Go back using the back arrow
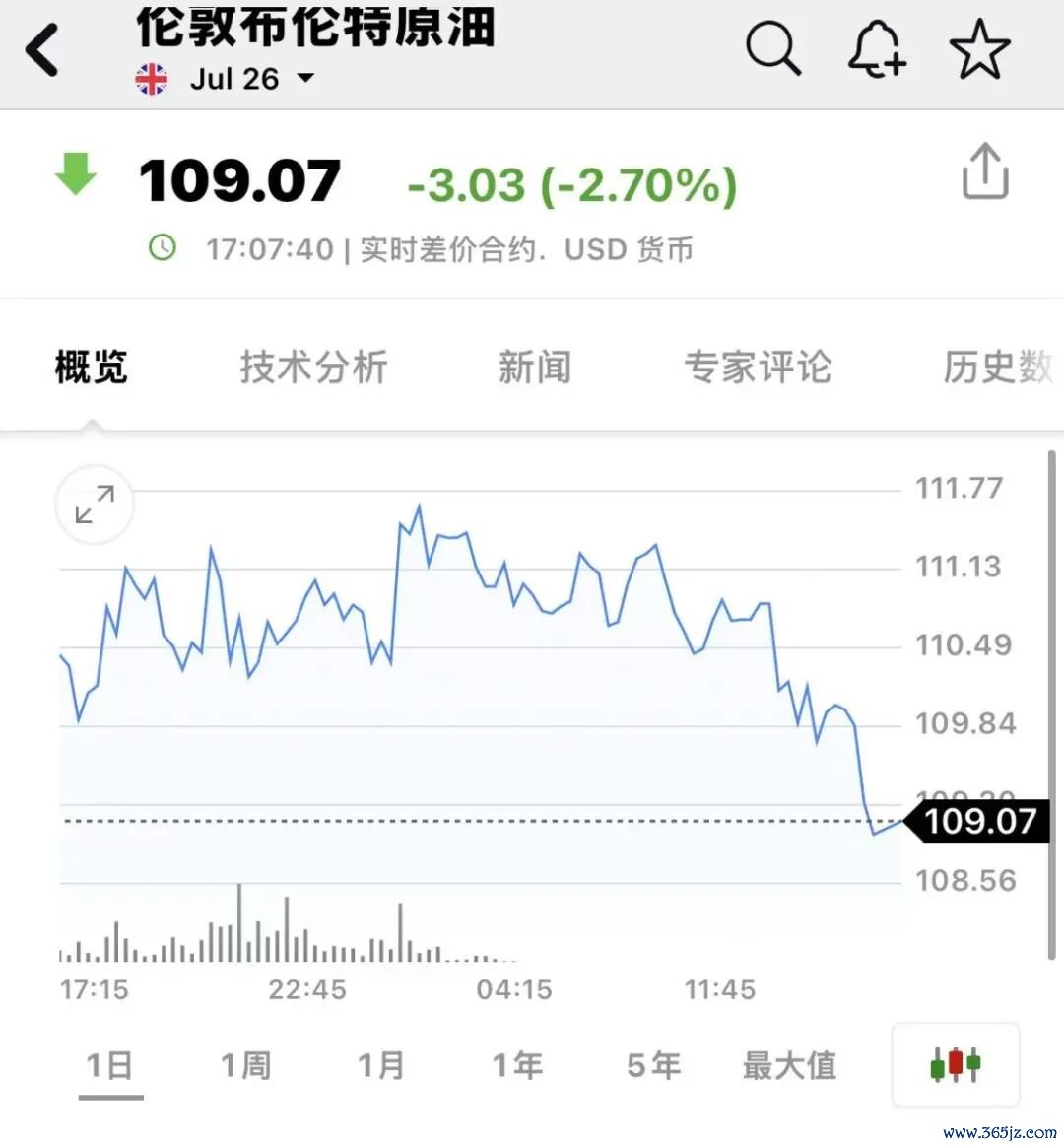The width and height of the screenshot is (1064, 1148). tap(41, 50)
